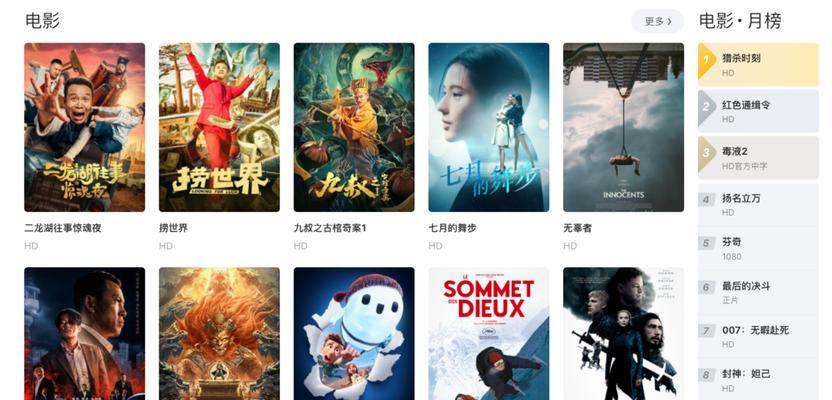Viewport: 832px width, 400px height.
Task: Choose 芬奇 in the ranking list
Action: pyautogui.click(x=758, y=248)
